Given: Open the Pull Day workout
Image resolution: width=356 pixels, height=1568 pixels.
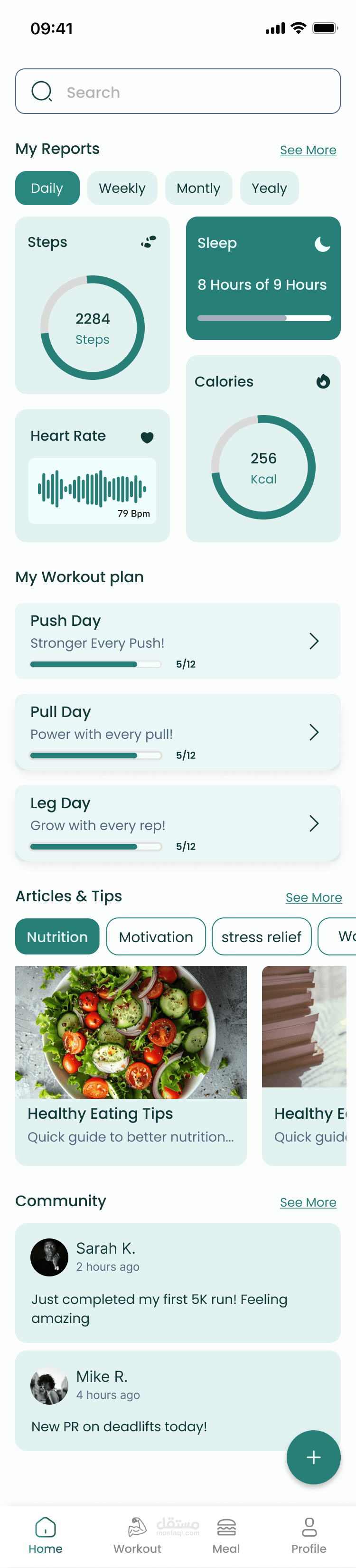Looking at the screenshot, I should click(x=178, y=732).
